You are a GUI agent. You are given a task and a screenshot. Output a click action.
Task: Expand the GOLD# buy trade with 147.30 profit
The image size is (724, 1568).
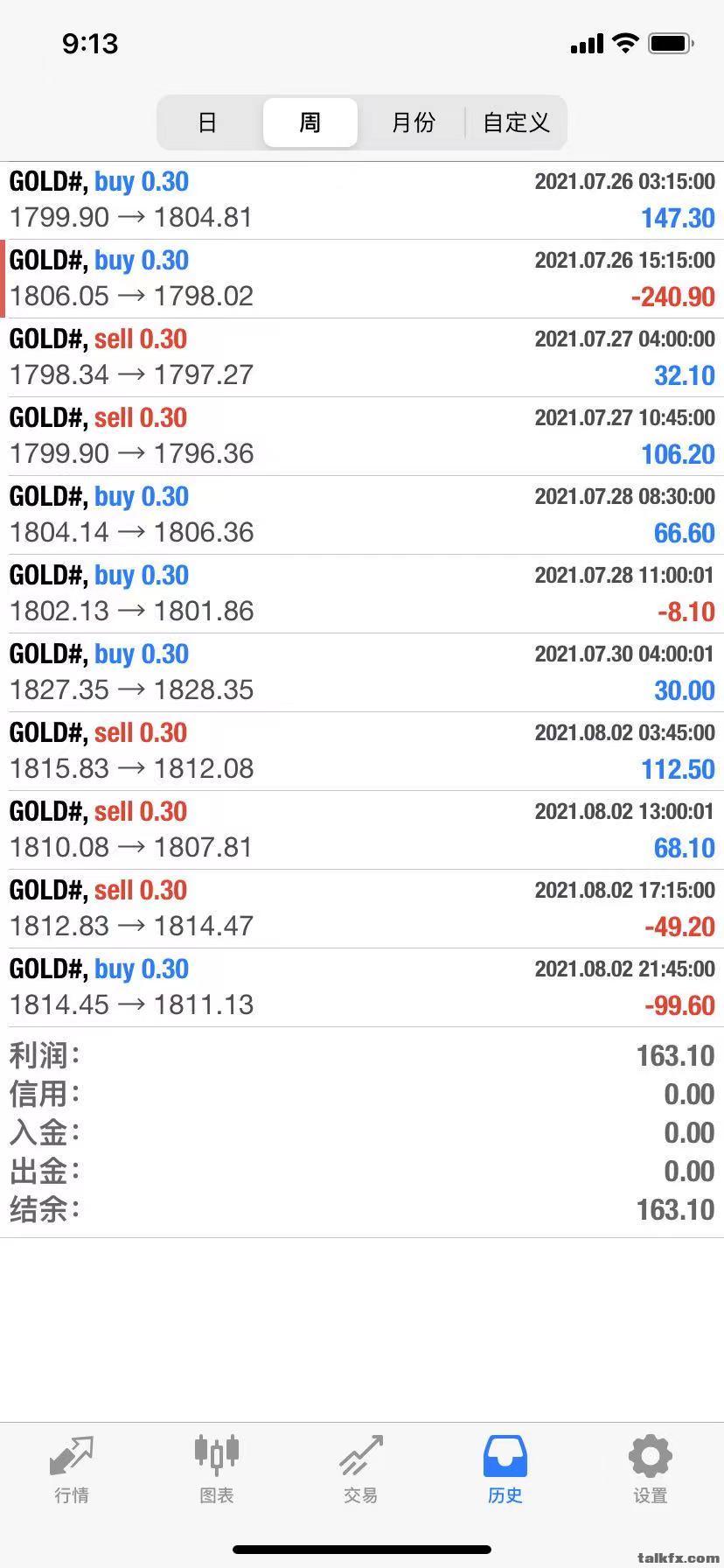coord(362,200)
